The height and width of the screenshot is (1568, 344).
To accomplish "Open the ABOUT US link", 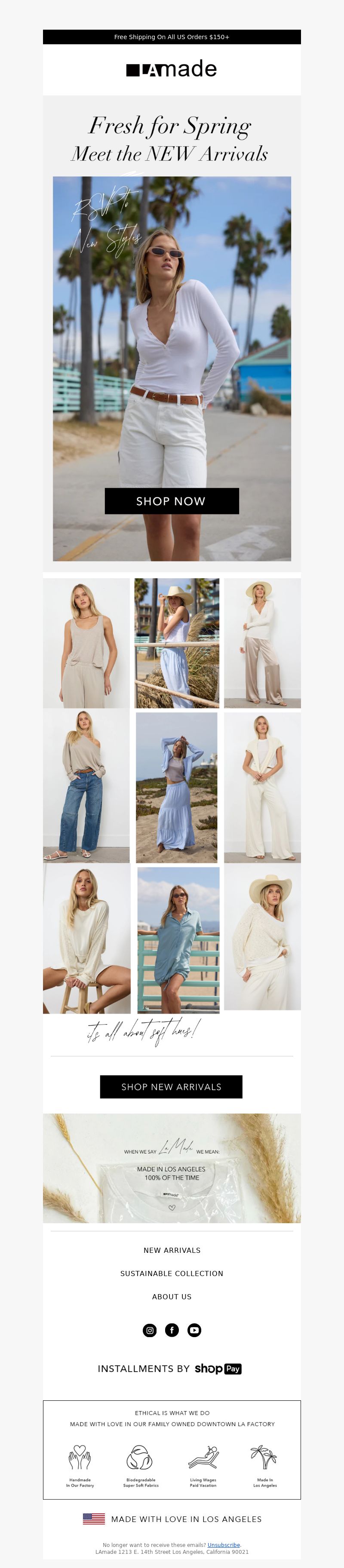I will 172,1296.
